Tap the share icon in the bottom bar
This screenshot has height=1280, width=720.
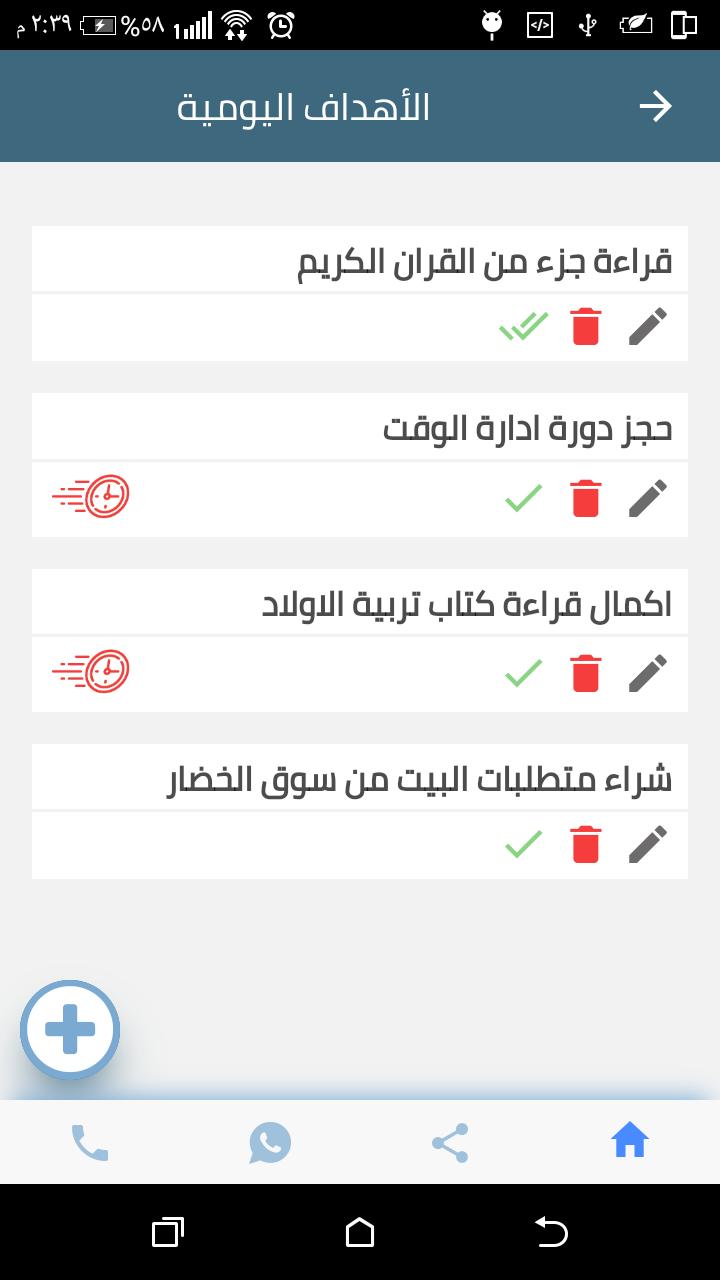(x=450, y=1142)
